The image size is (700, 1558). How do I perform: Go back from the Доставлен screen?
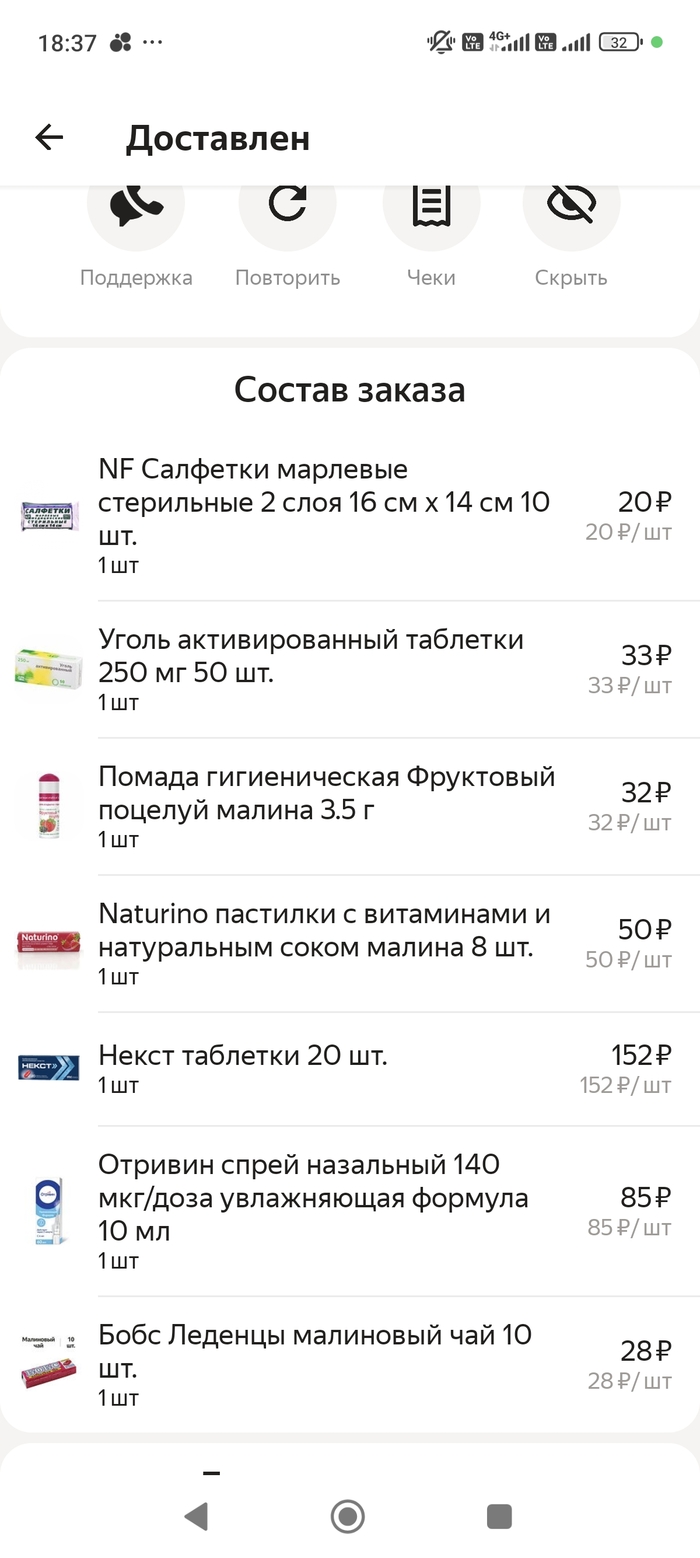click(x=49, y=138)
